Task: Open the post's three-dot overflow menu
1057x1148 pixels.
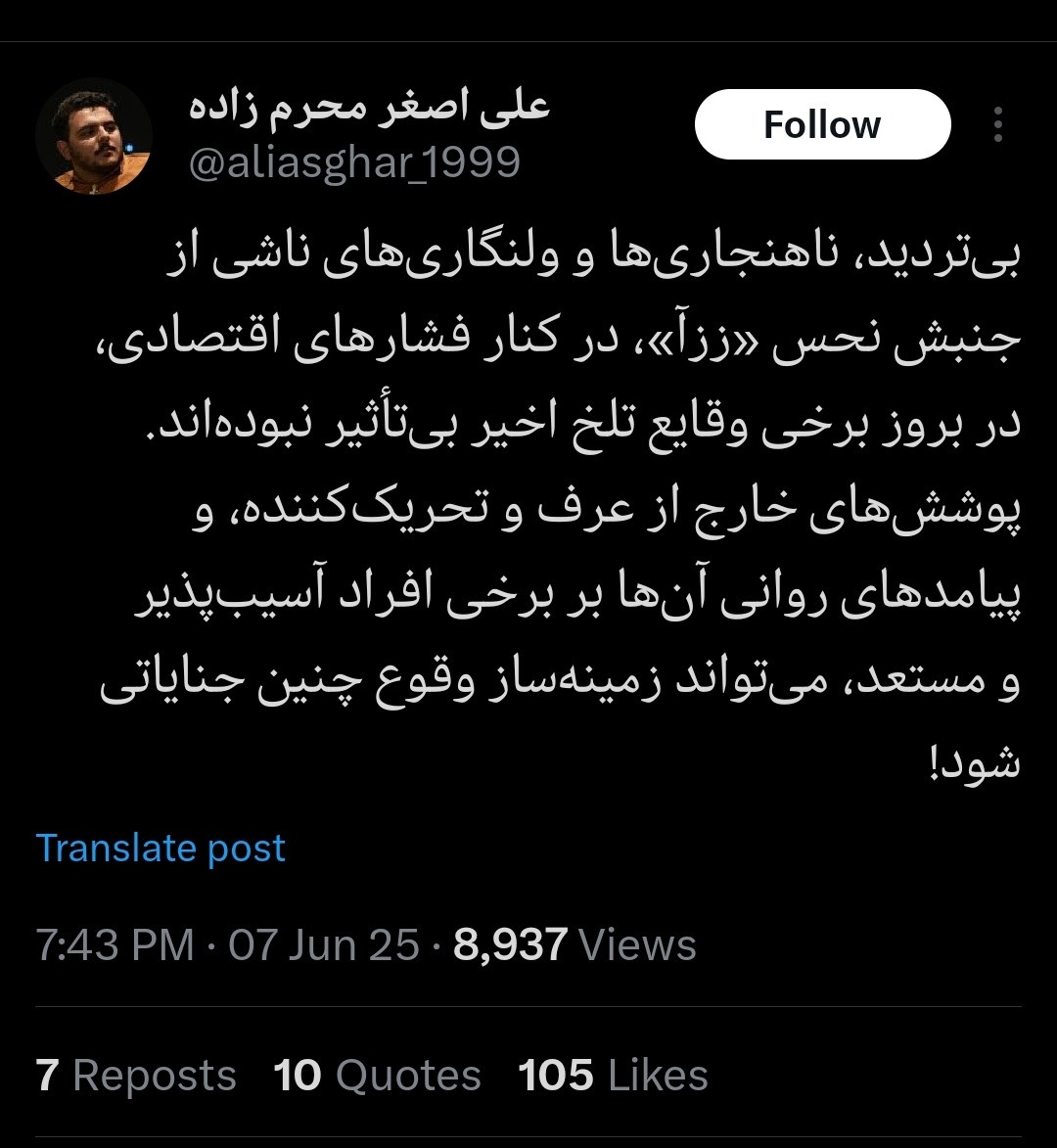Action: [997, 124]
